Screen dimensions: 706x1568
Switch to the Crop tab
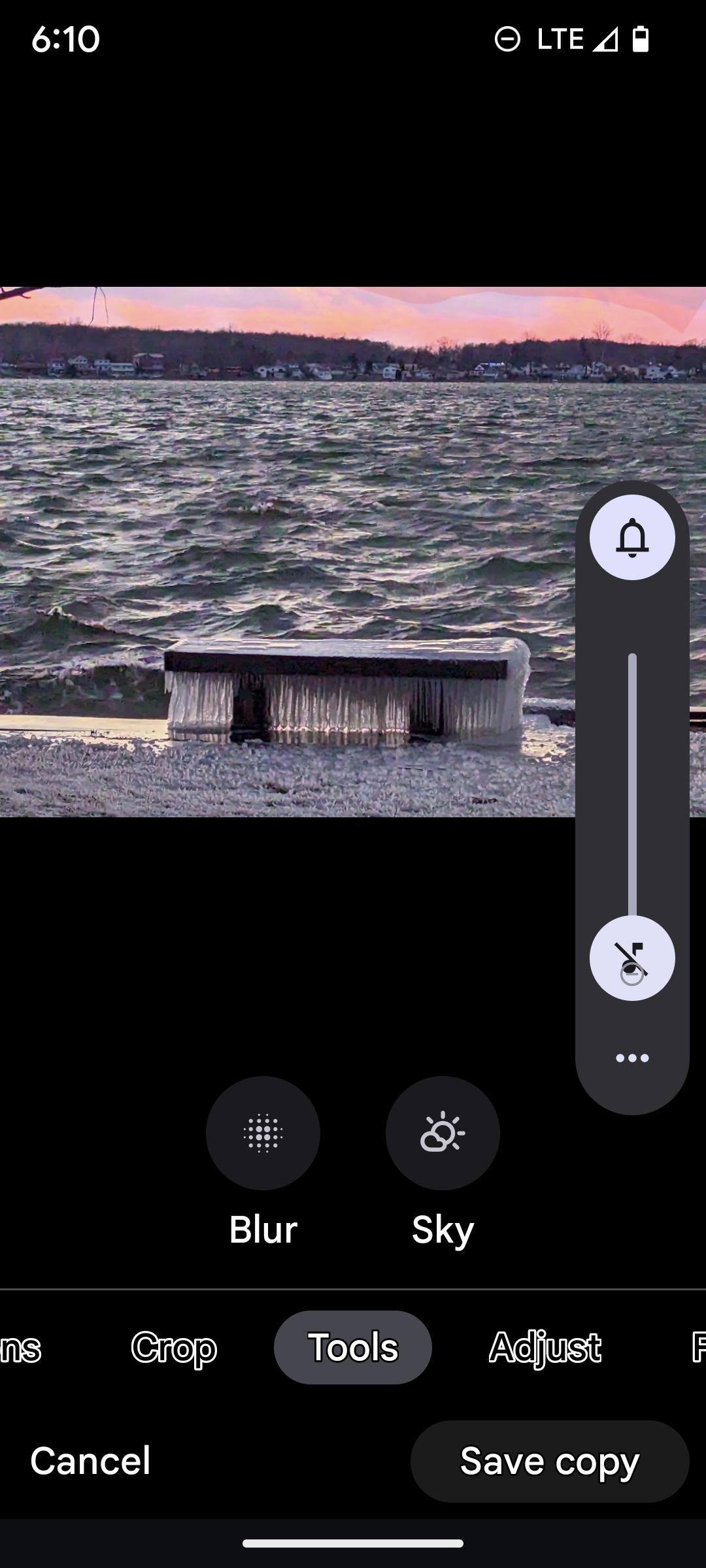click(x=174, y=1347)
